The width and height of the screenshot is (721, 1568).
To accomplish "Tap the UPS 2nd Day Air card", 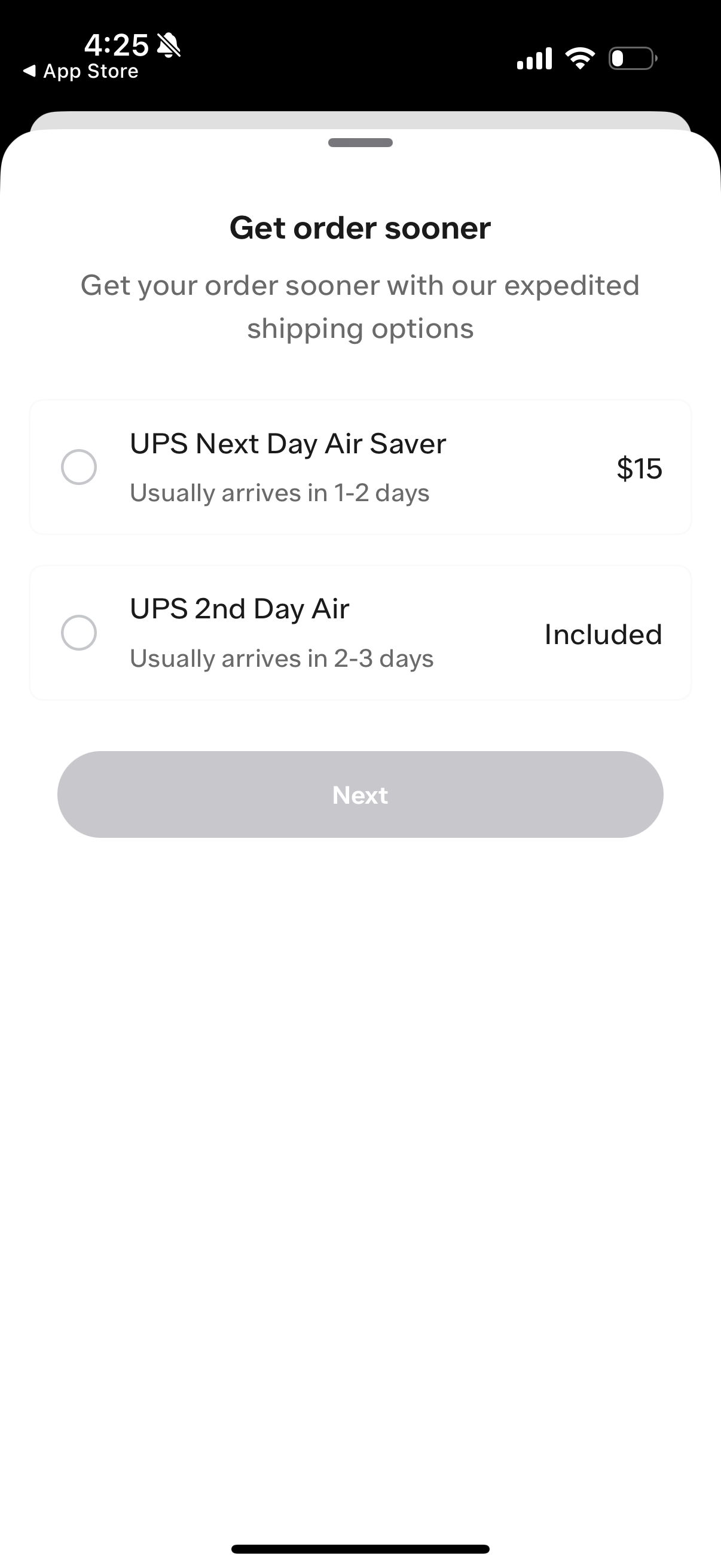I will pyautogui.click(x=360, y=633).
